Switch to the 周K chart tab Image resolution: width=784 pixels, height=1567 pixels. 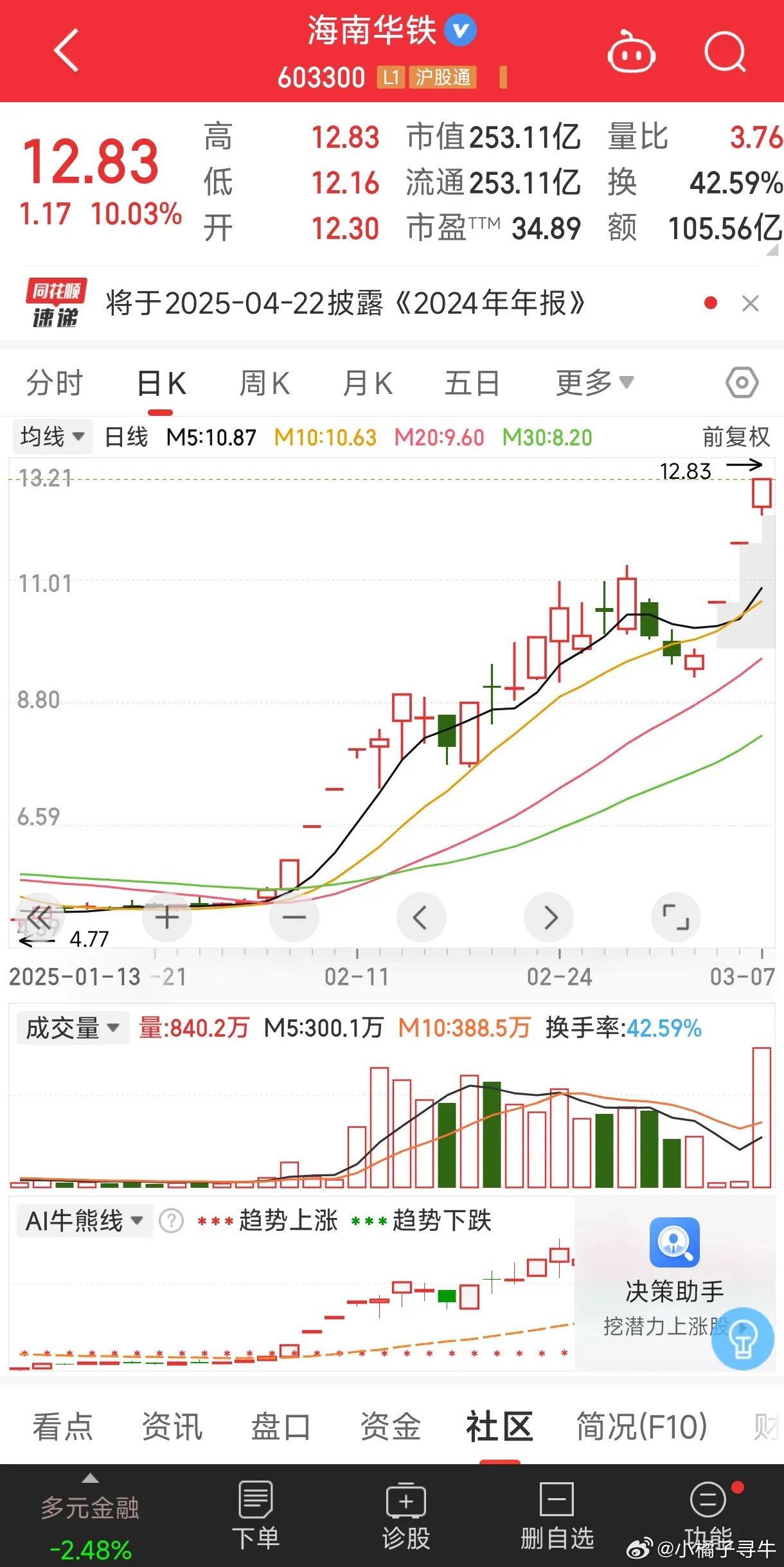click(x=265, y=384)
